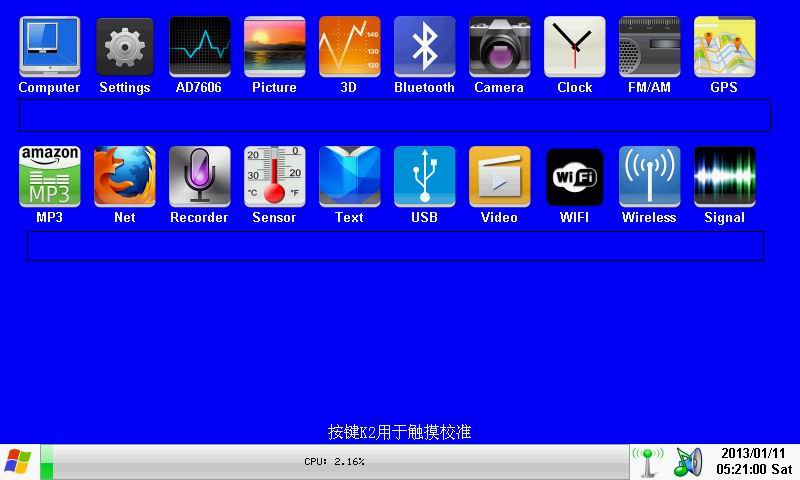This screenshot has height=480, width=800.
Task: Open the Signal app
Action: click(x=724, y=176)
